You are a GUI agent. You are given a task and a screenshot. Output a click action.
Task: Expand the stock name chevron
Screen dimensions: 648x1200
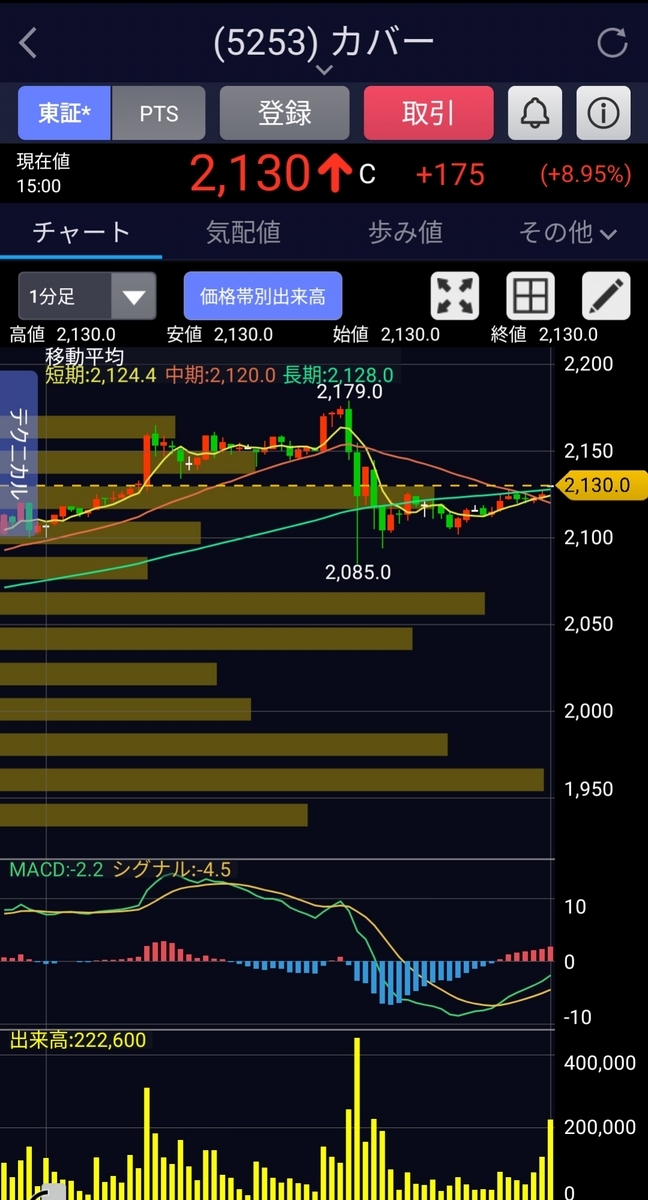point(324,70)
